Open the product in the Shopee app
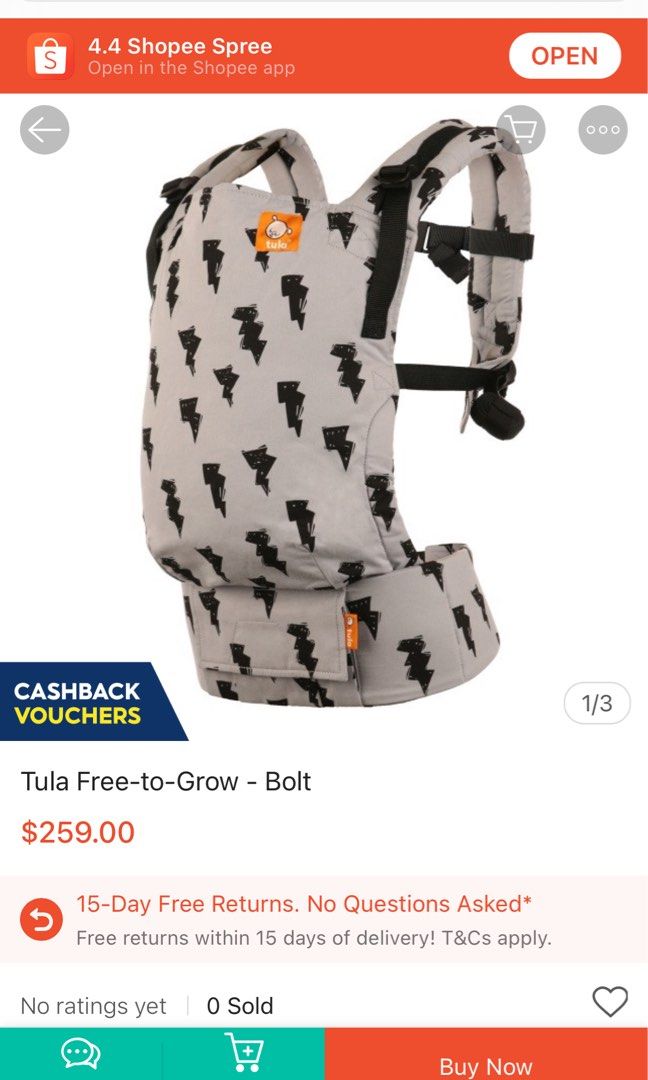The height and width of the screenshot is (1080, 648). pos(564,56)
